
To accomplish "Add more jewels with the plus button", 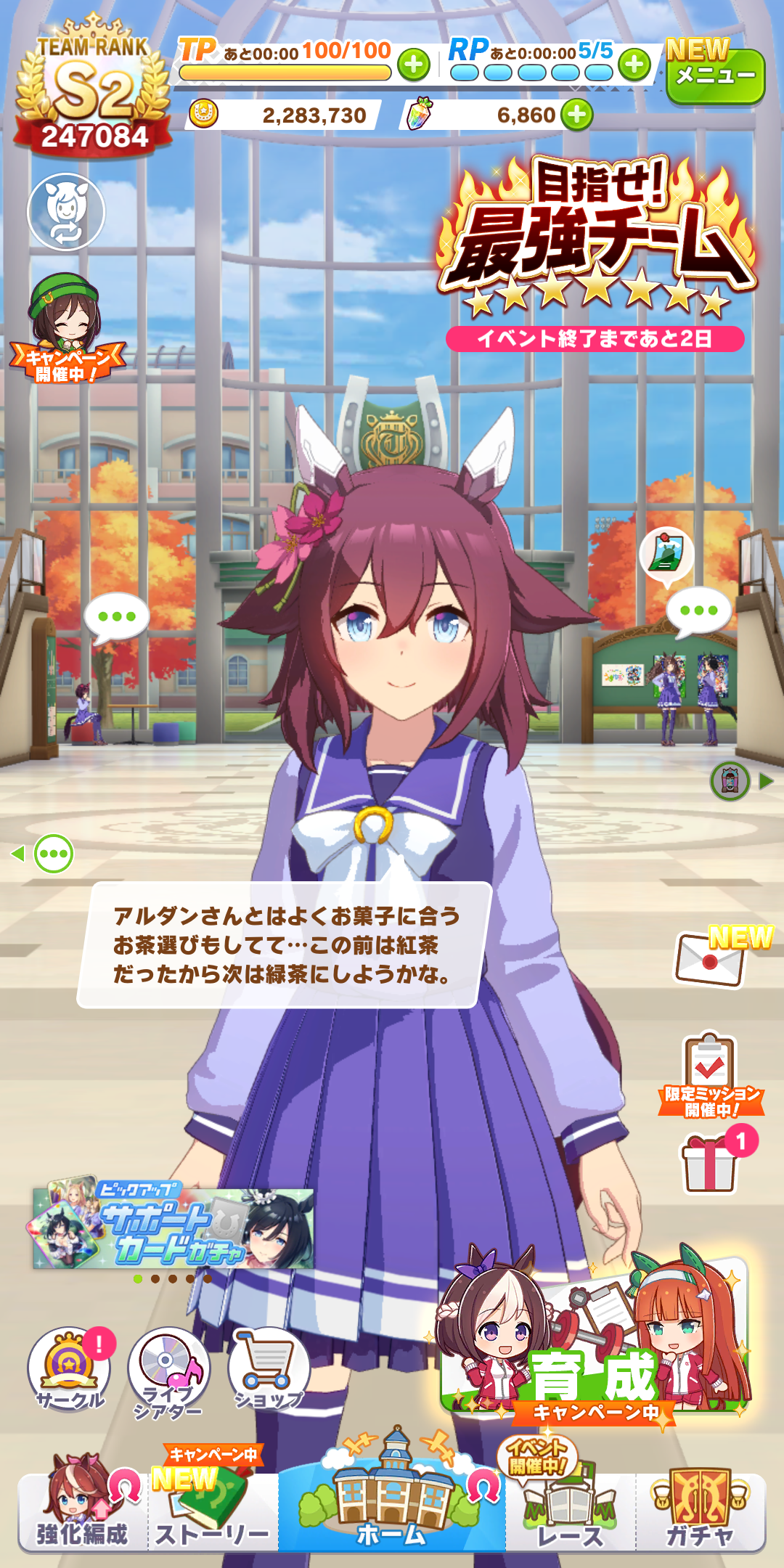I will tap(577, 115).
